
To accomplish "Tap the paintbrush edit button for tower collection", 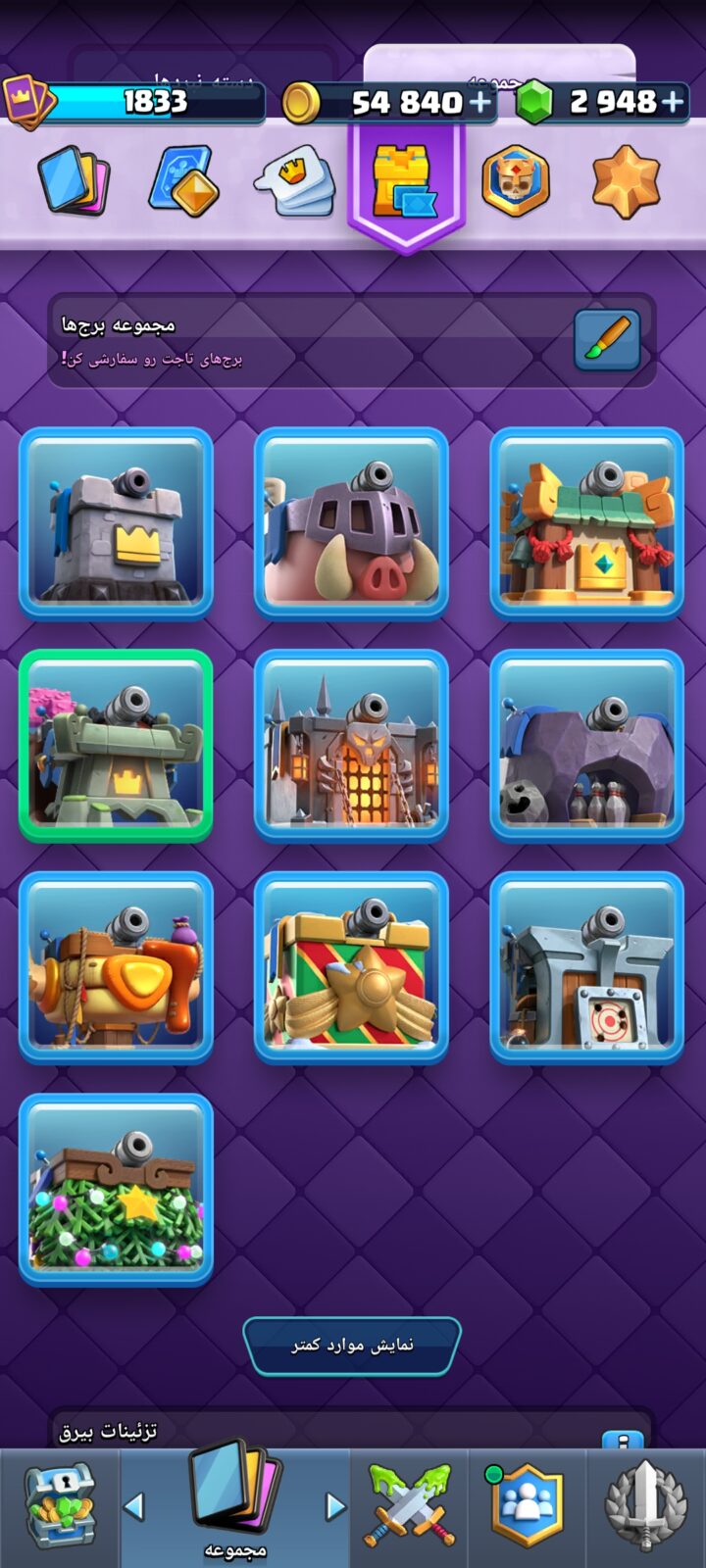I will pos(608,340).
